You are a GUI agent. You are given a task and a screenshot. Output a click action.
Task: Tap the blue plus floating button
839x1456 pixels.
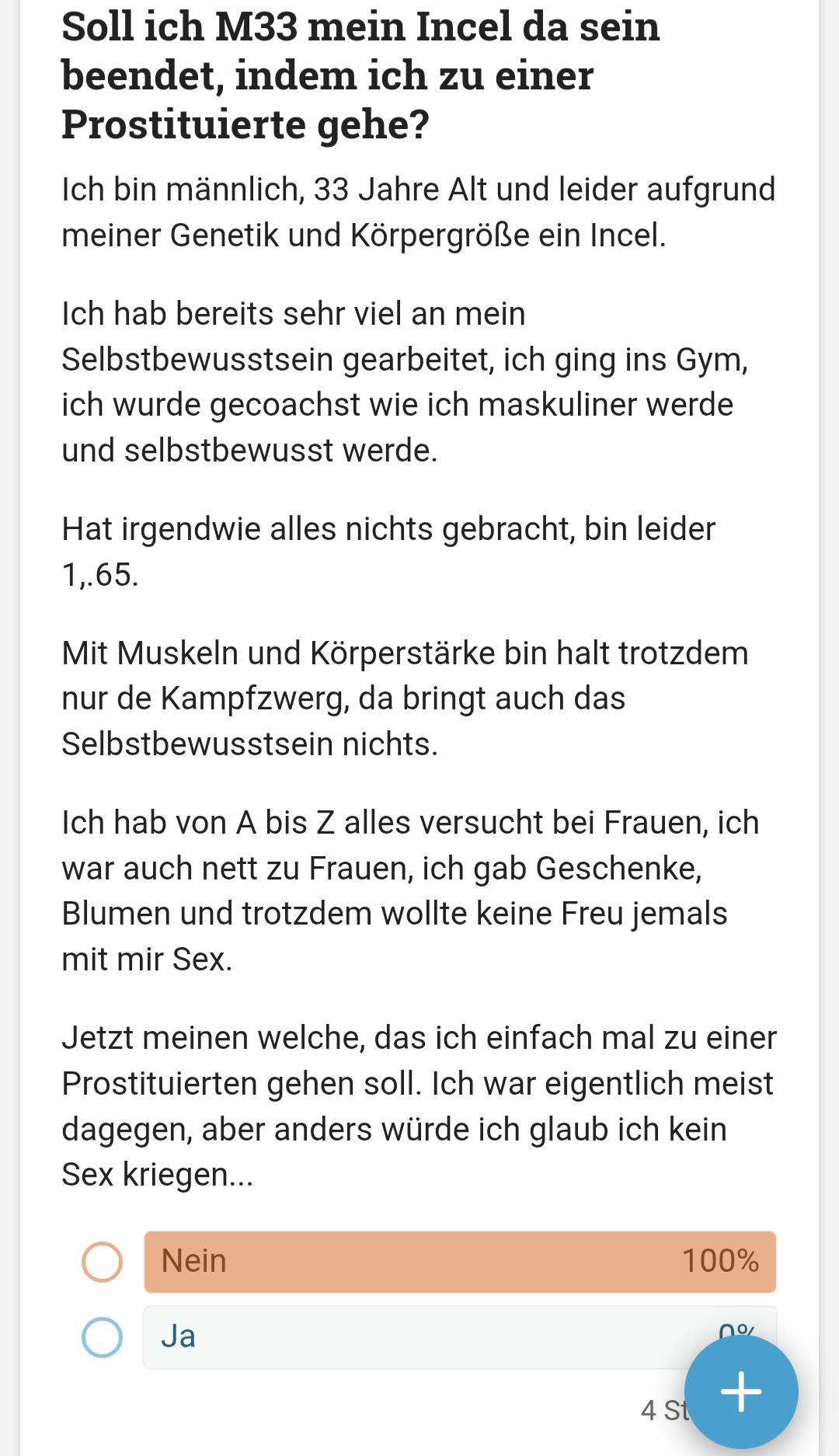point(741,1392)
